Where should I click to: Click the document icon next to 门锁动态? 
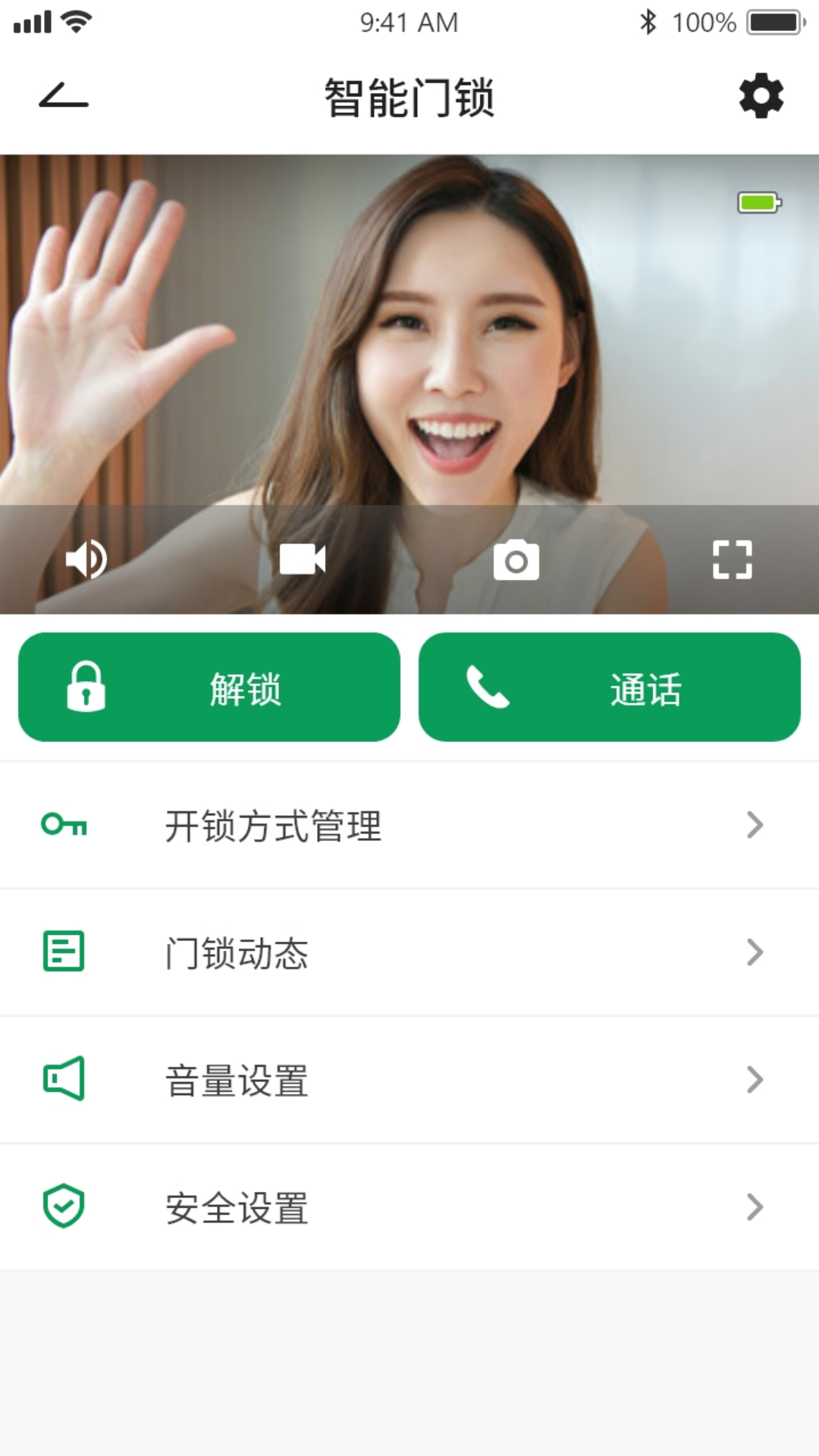tap(64, 952)
